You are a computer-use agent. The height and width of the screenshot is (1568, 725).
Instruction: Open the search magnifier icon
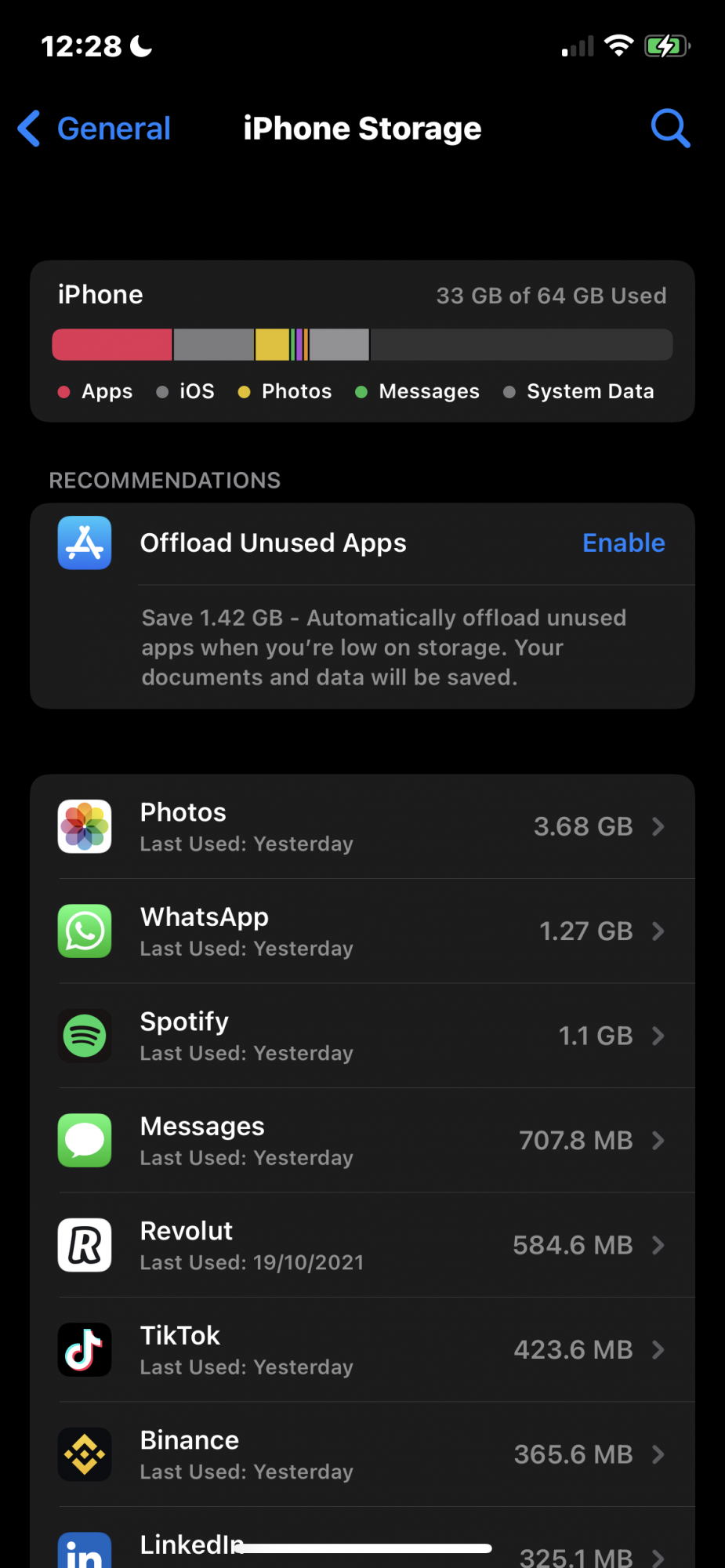point(670,129)
